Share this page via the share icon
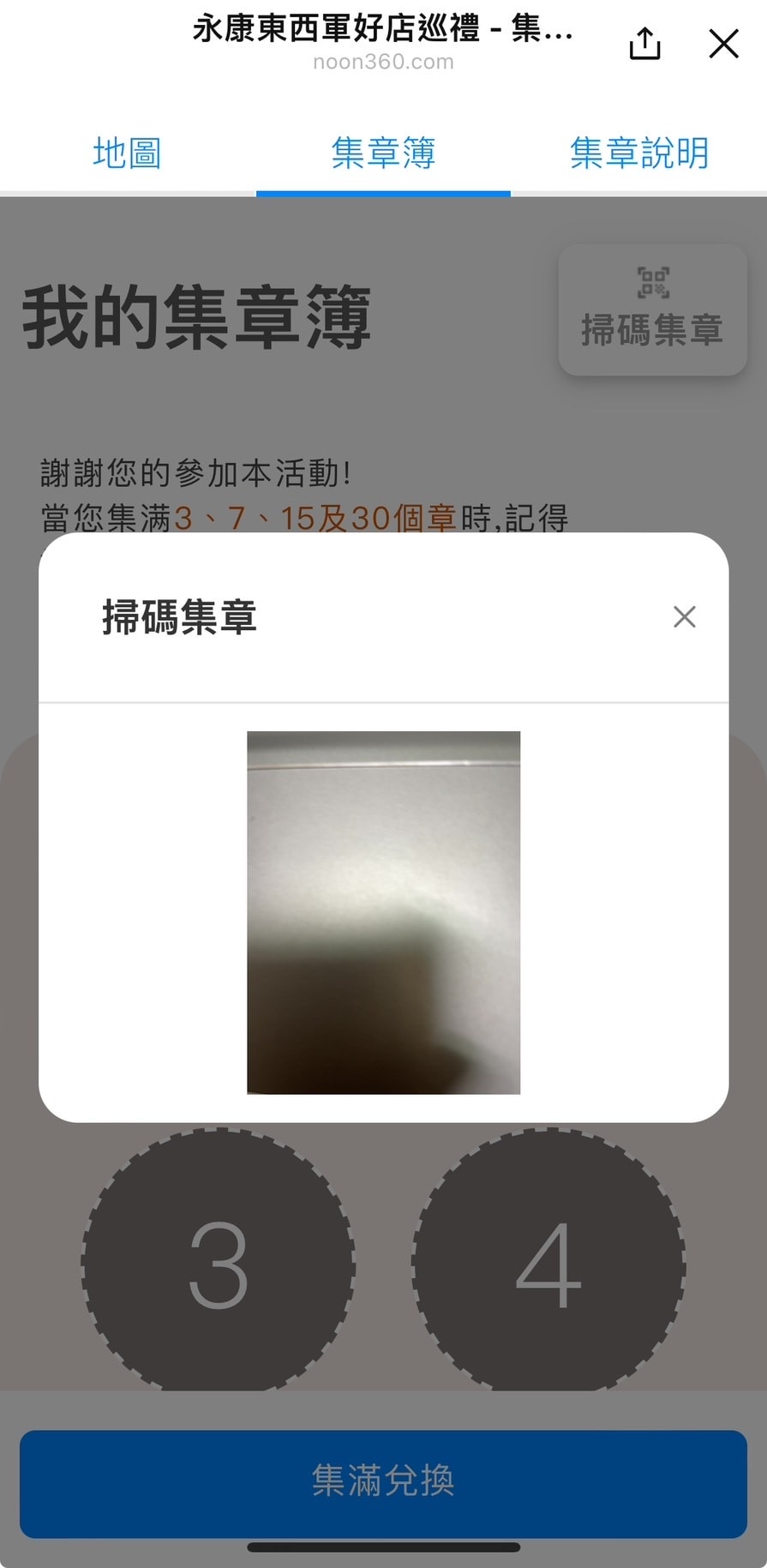This screenshot has height=1568, width=767. coord(644,43)
